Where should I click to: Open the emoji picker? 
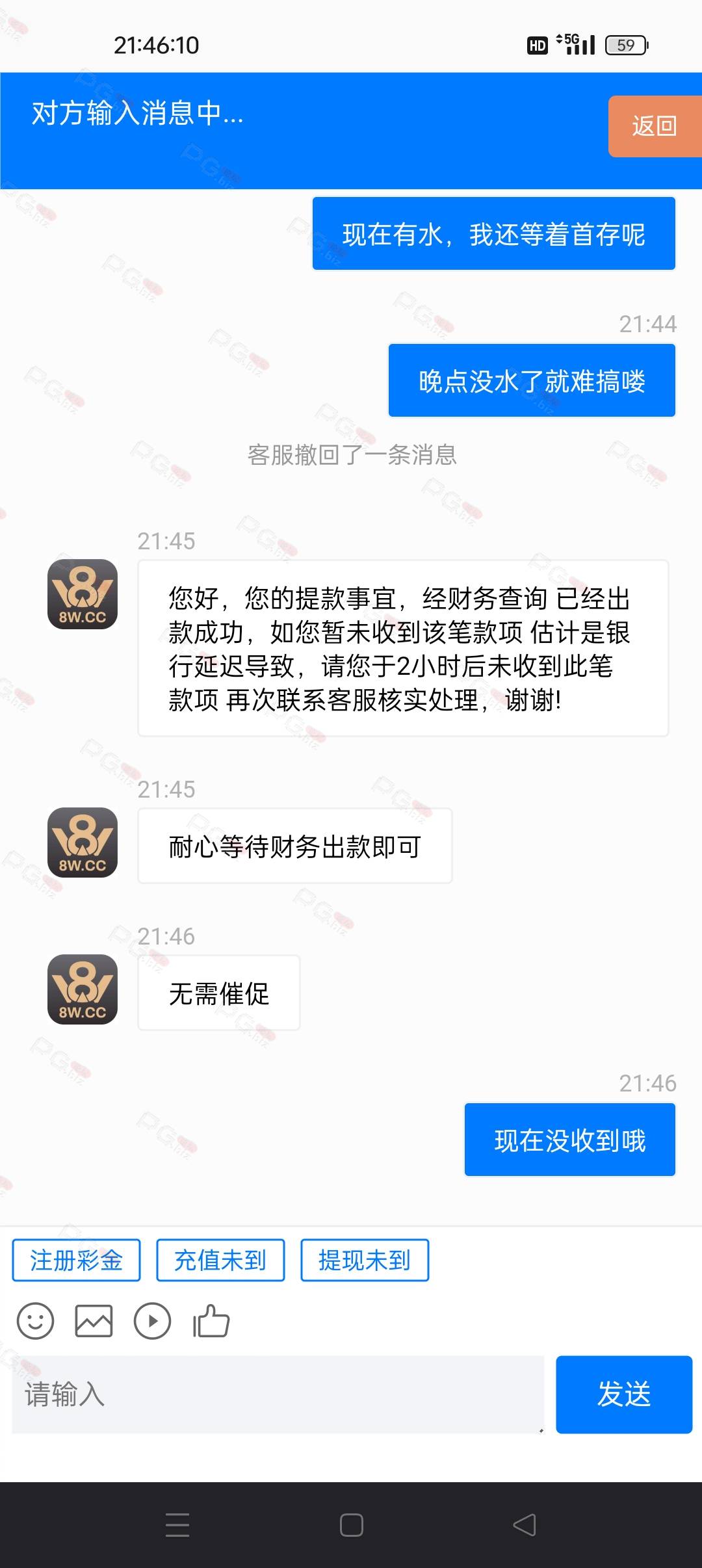pyautogui.click(x=35, y=1321)
